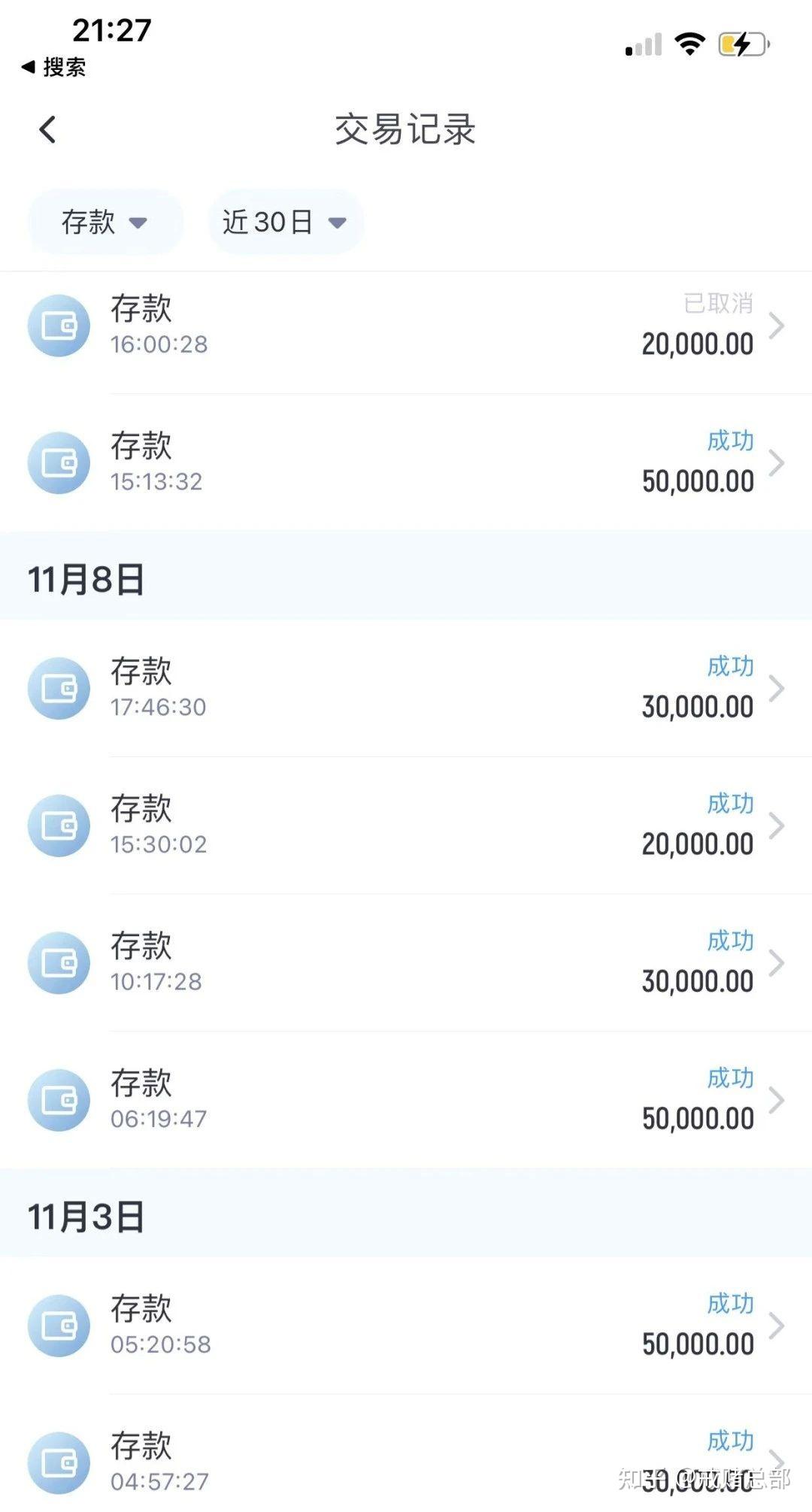Open the cancelled deposit at 16:00:28
The width and height of the screenshot is (812, 1512).
pyautogui.click(x=406, y=326)
